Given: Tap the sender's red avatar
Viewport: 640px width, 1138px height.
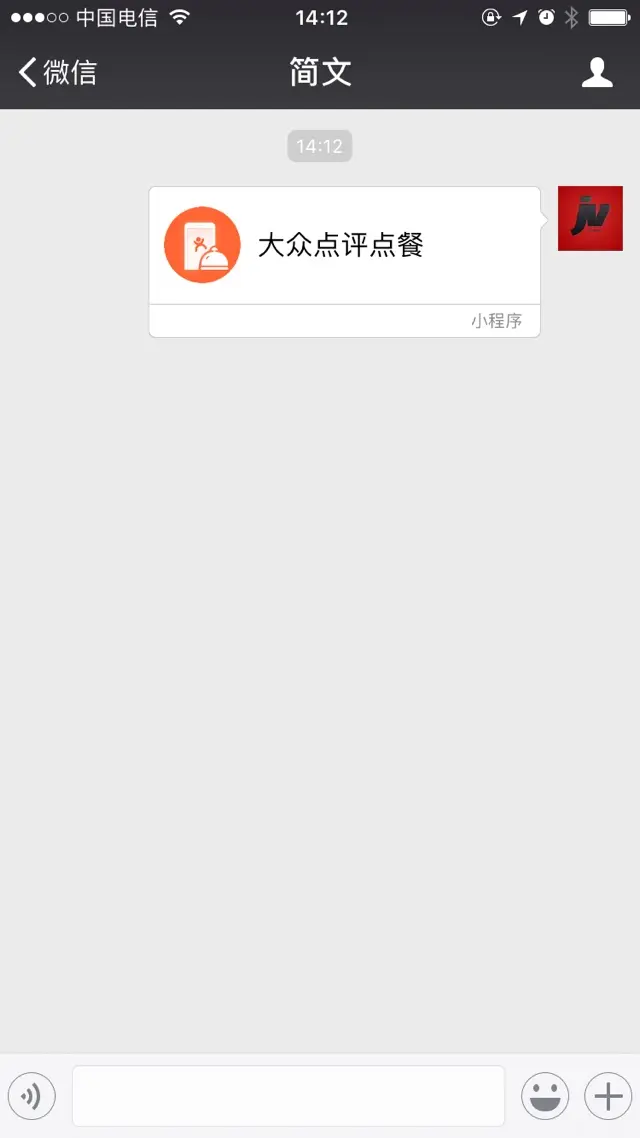Looking at the screenshot, I should [x=590, y=218].
